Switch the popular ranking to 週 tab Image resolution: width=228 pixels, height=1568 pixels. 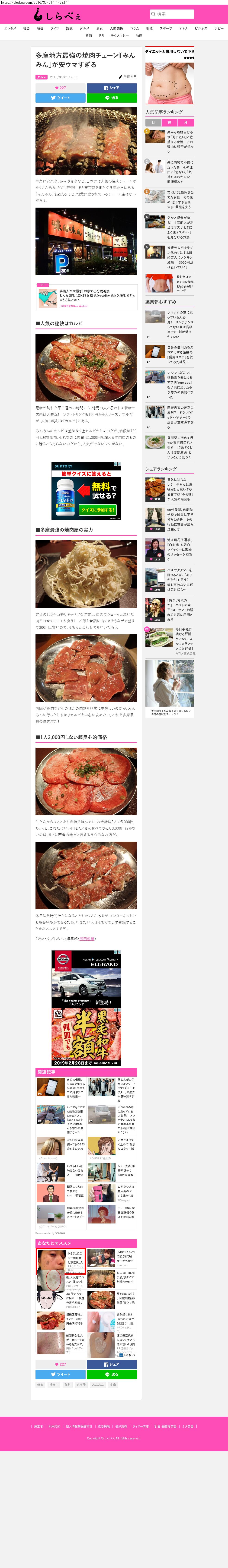pos(170,122)
